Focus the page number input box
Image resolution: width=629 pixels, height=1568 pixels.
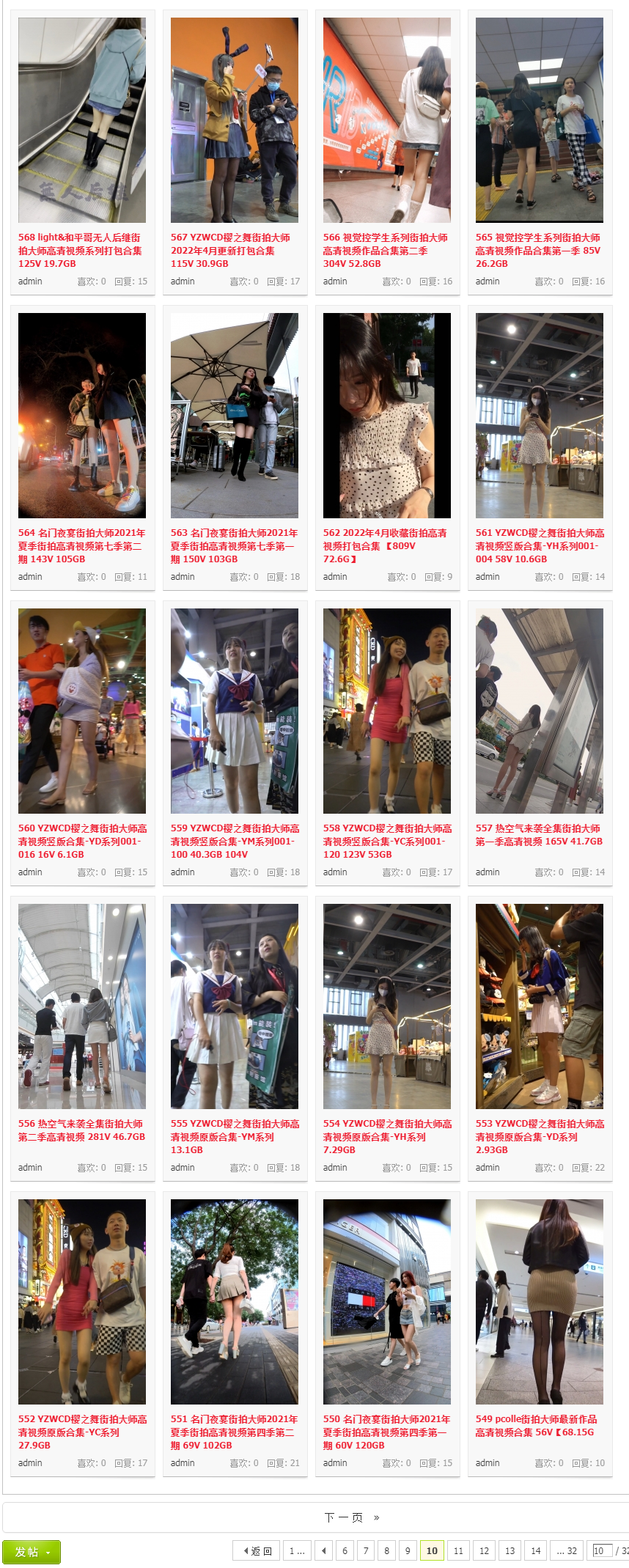coord(602,1551)
